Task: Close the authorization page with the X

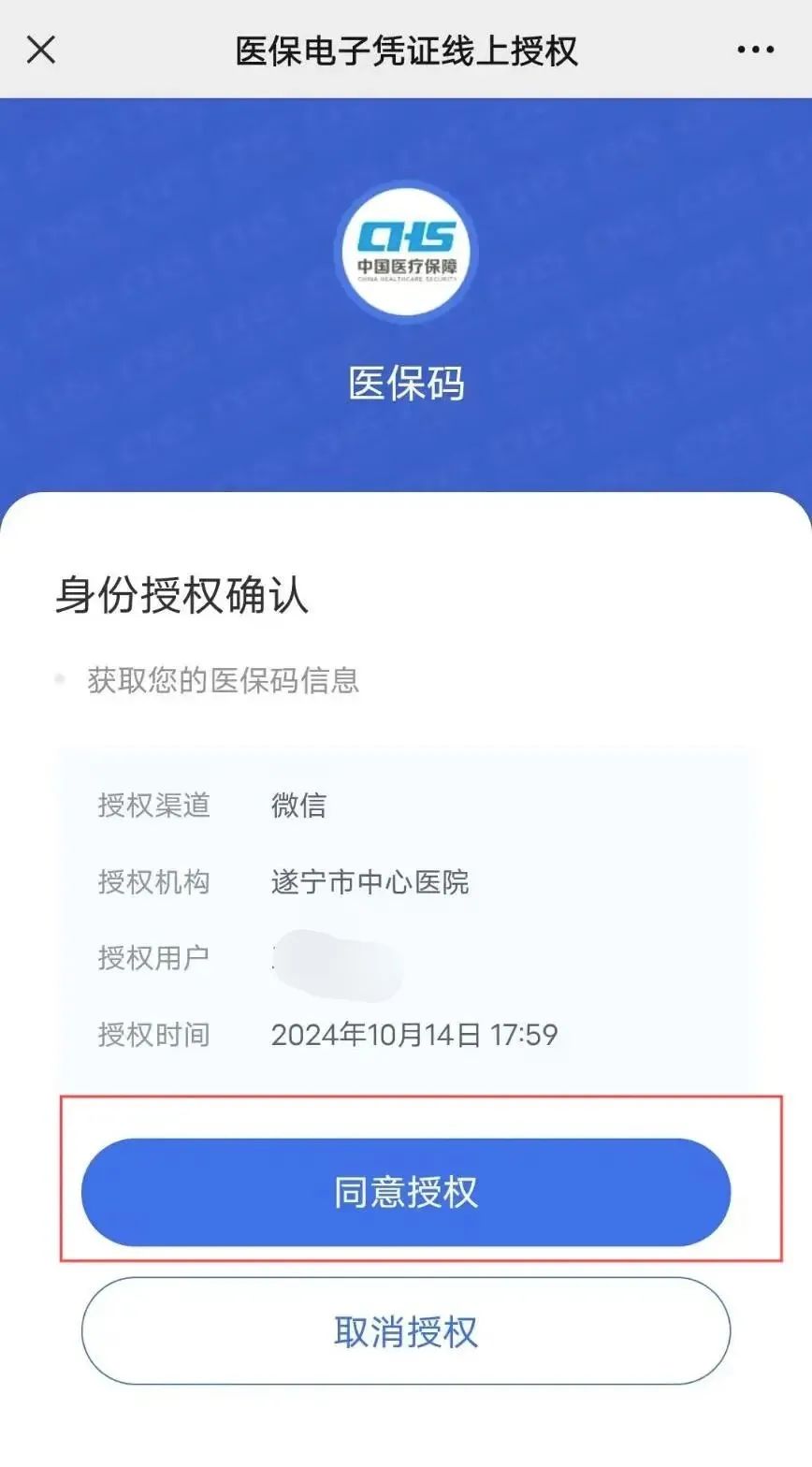Action: [x=41, y=50]
